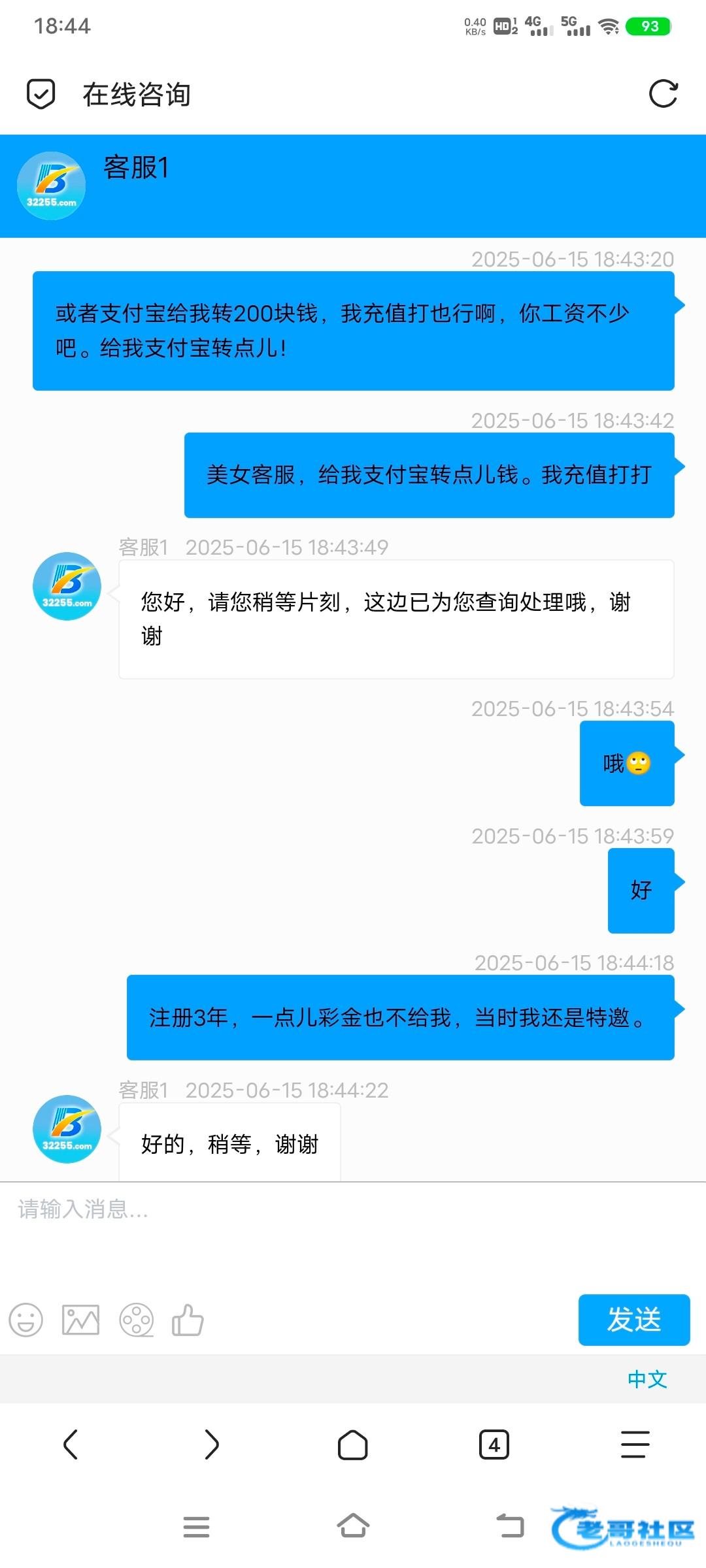Screen dimensions: 706x1568
Task: Open the video attachment icon
Action: [136, 1320]
